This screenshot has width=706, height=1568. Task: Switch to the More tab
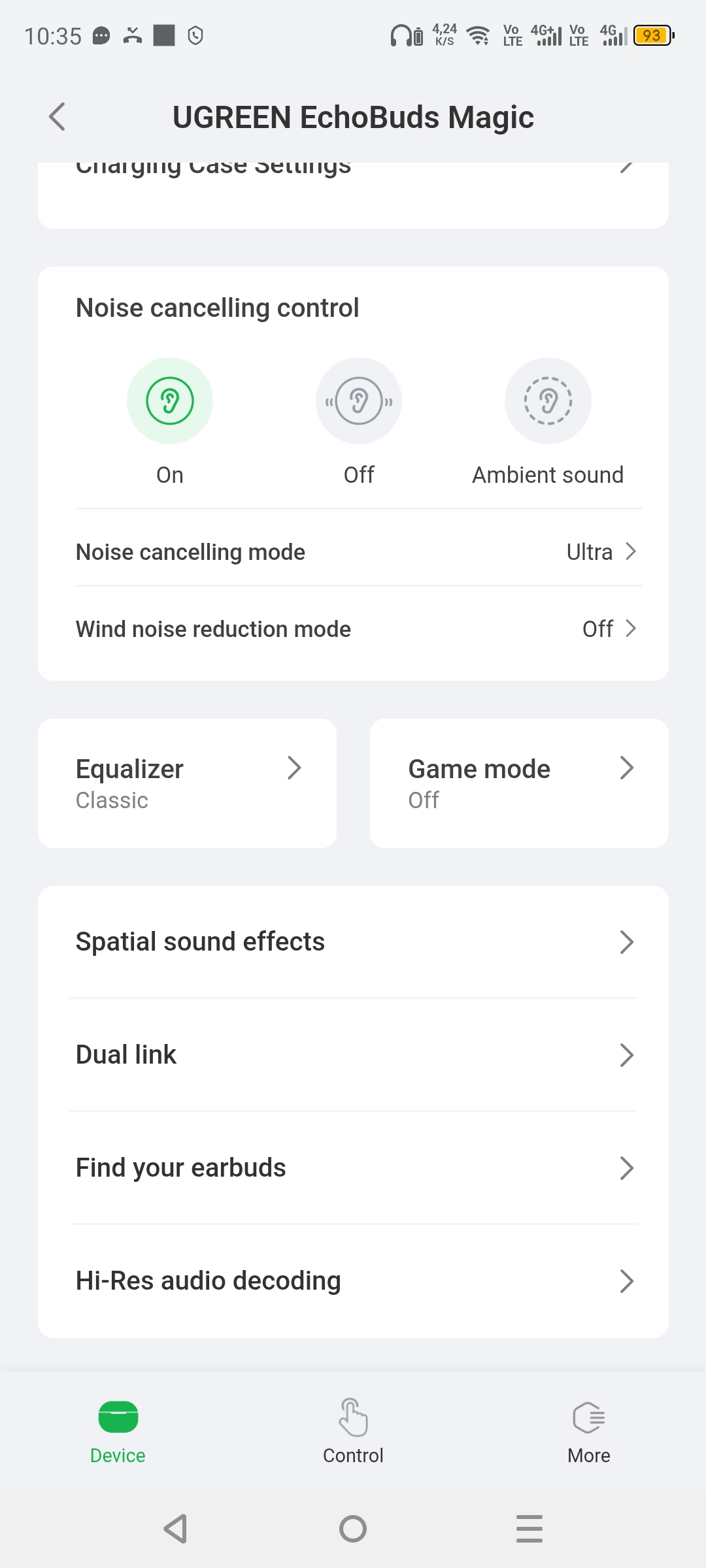[x=588, y=1431]
